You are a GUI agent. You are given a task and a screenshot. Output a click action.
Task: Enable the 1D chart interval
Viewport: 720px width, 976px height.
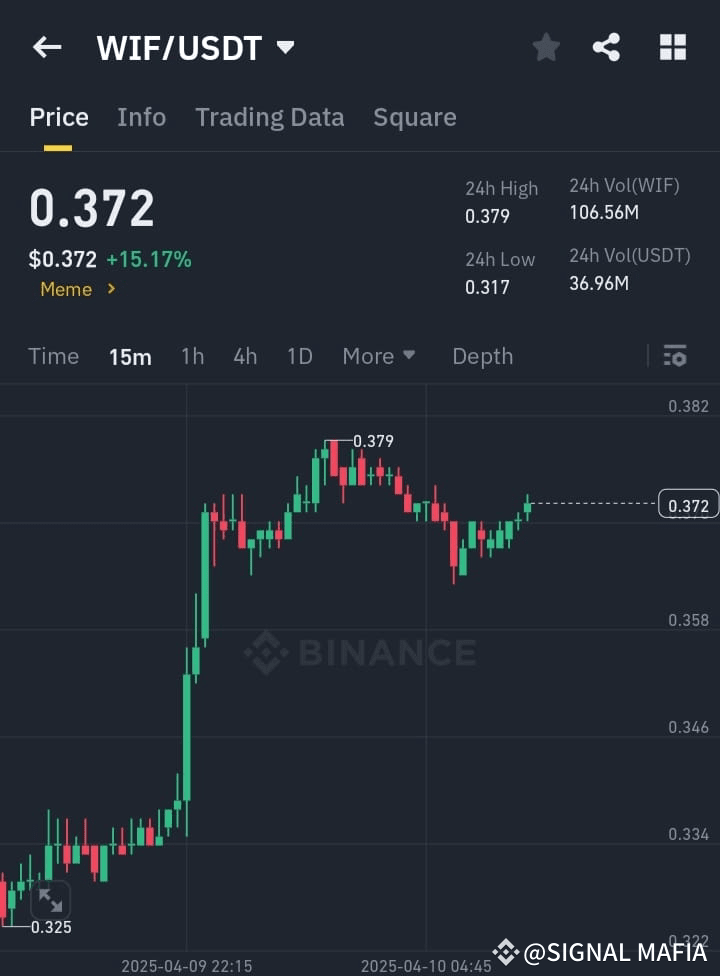(x=299, y=356)
